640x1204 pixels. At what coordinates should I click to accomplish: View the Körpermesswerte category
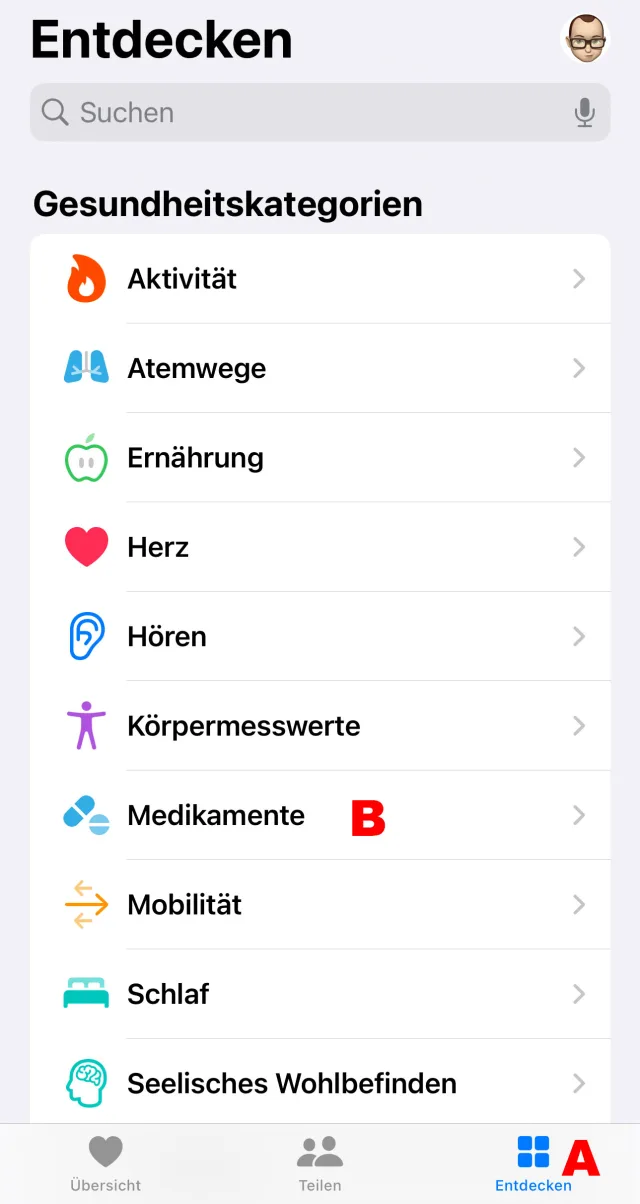click(320, 726)
